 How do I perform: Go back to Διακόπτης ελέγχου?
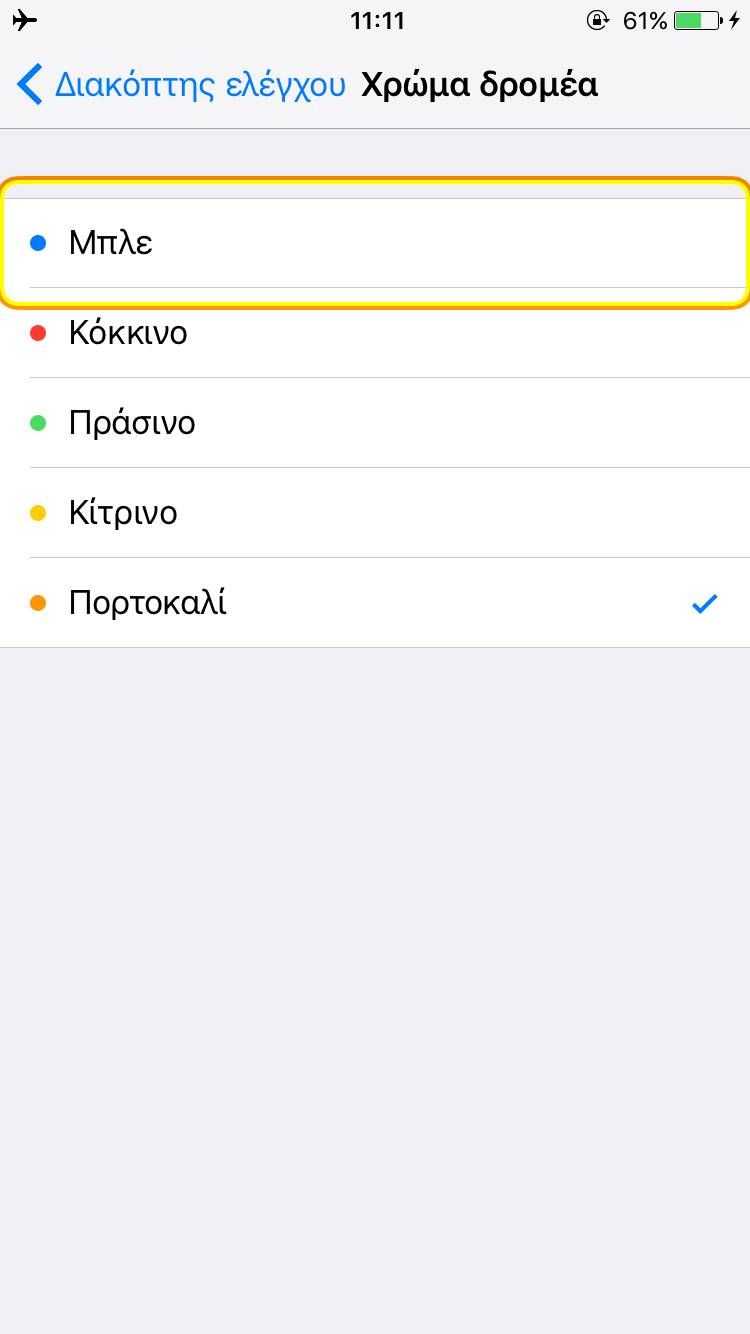coord(180,85)
